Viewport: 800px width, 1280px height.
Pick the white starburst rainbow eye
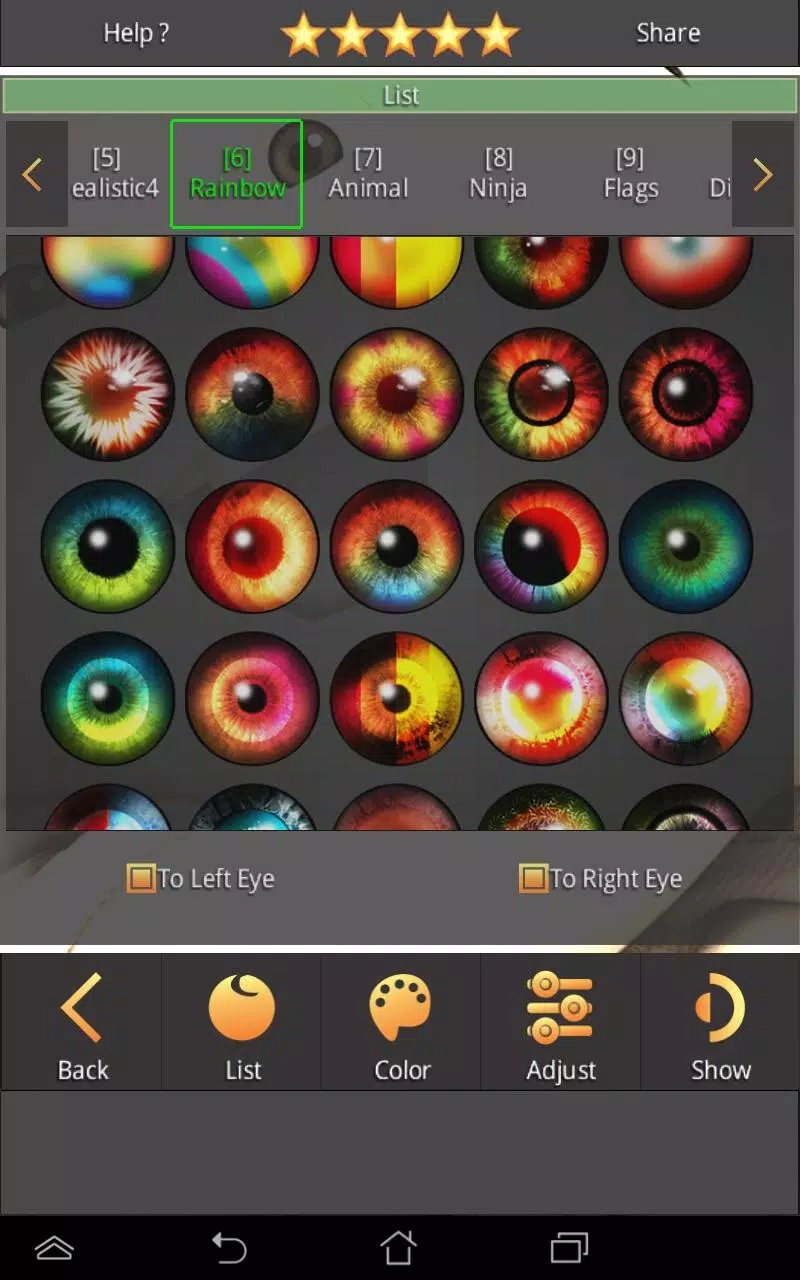[108, 394]
